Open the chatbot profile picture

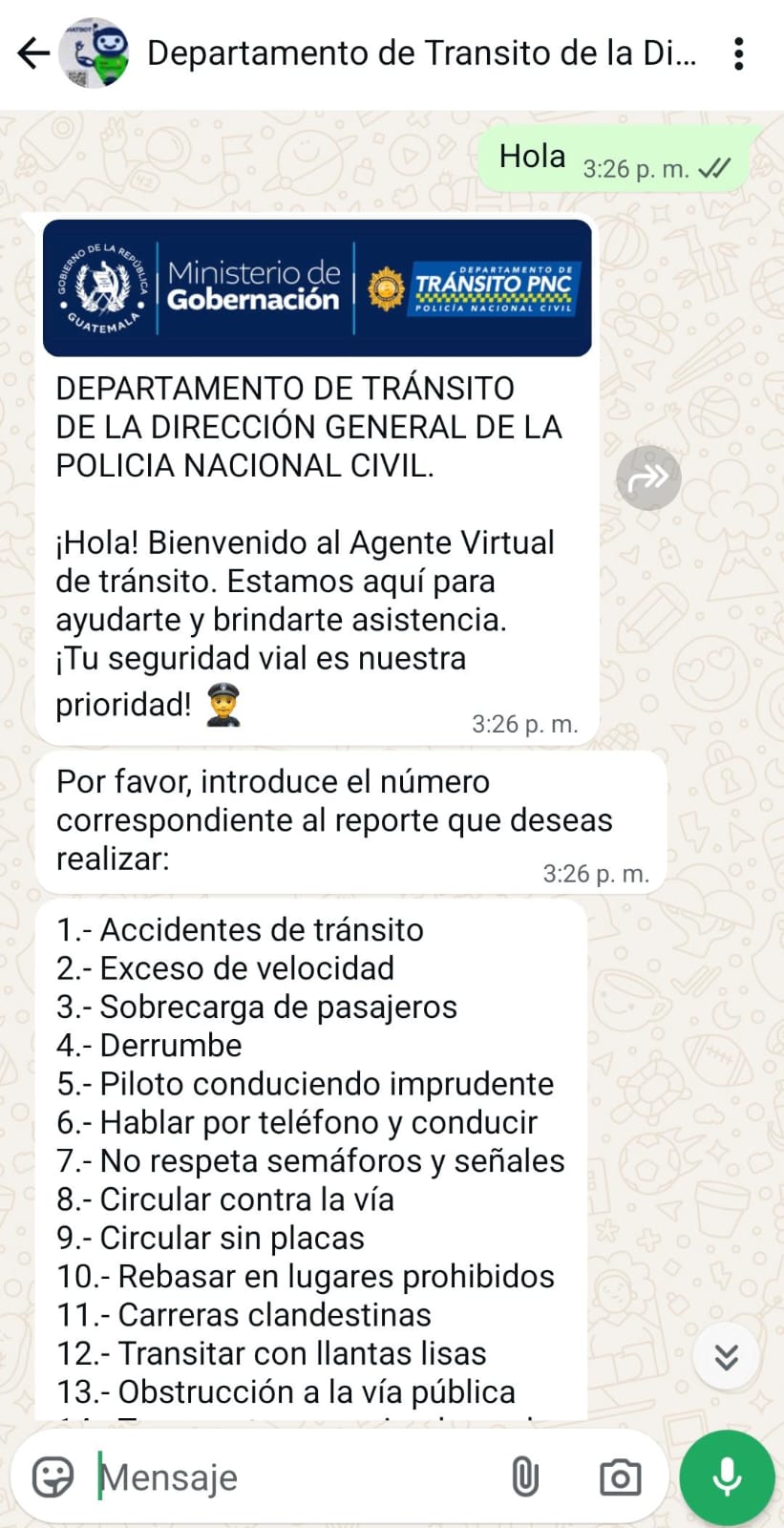coord(94,53)
